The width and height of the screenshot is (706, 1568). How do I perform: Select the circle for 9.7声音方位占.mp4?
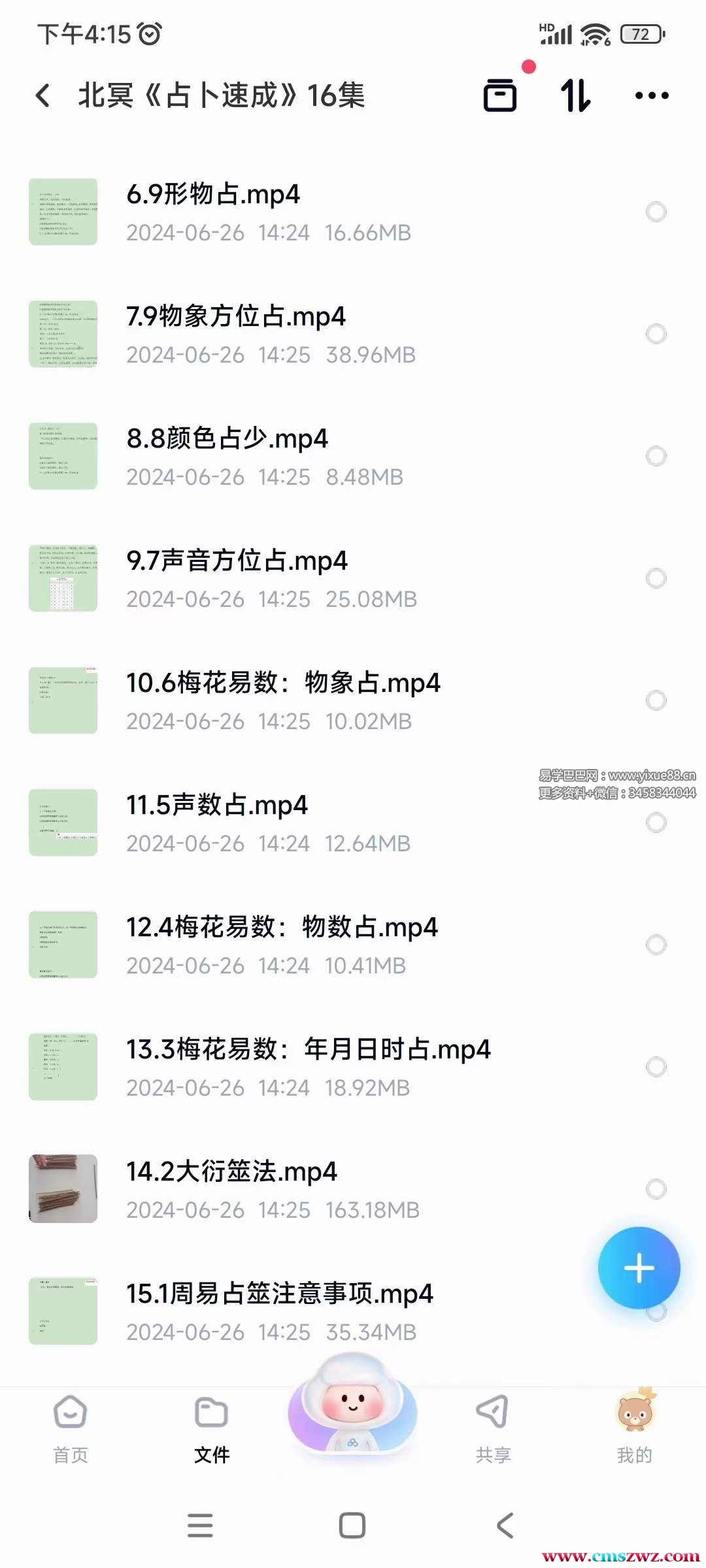656,578
